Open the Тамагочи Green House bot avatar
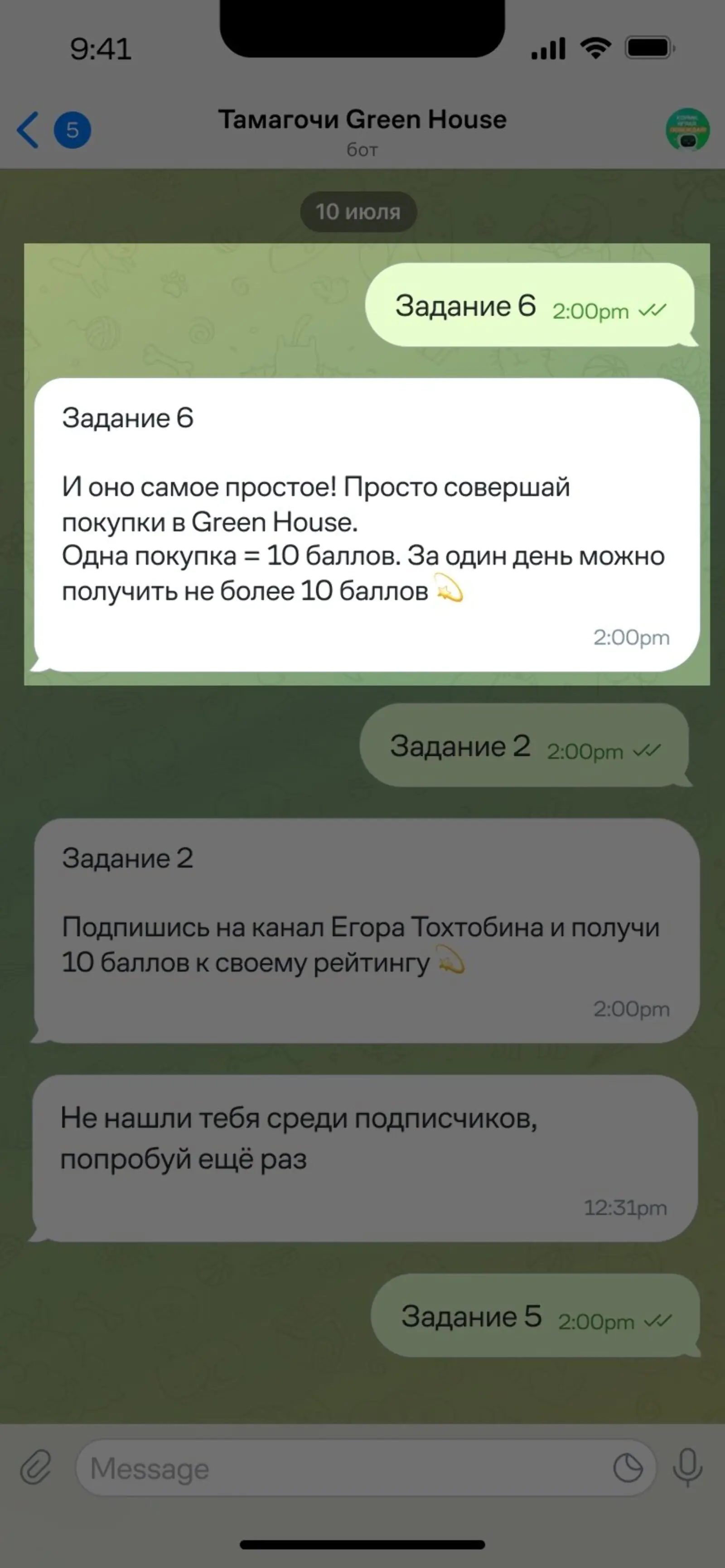725x1568 pixels. (686, 130)
